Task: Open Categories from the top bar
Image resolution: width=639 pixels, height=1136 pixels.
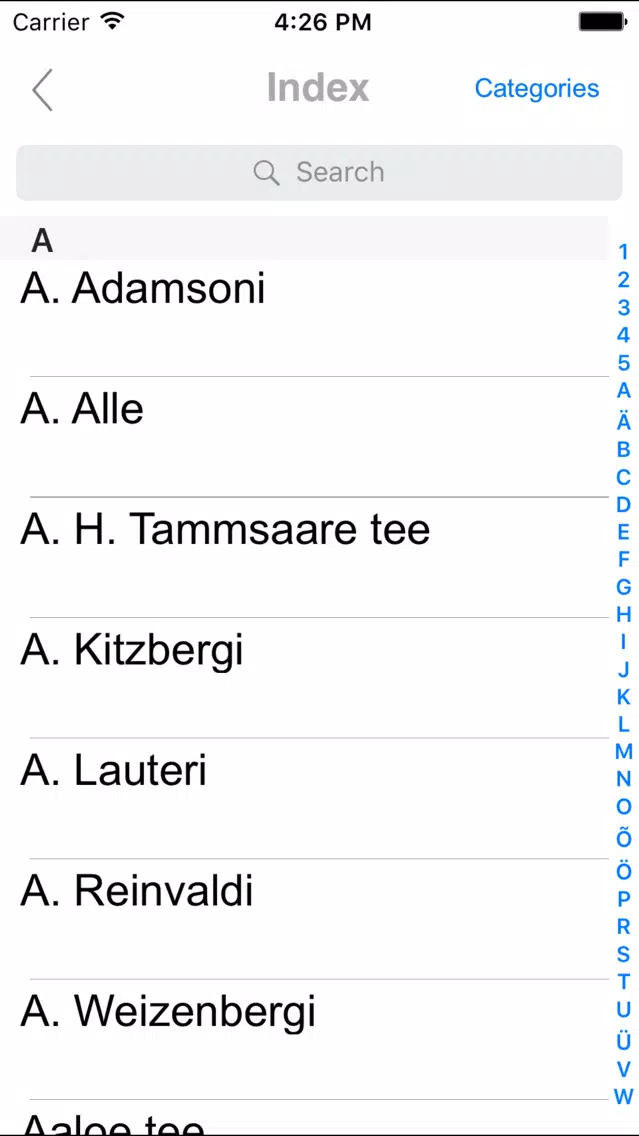Action: 537,88
